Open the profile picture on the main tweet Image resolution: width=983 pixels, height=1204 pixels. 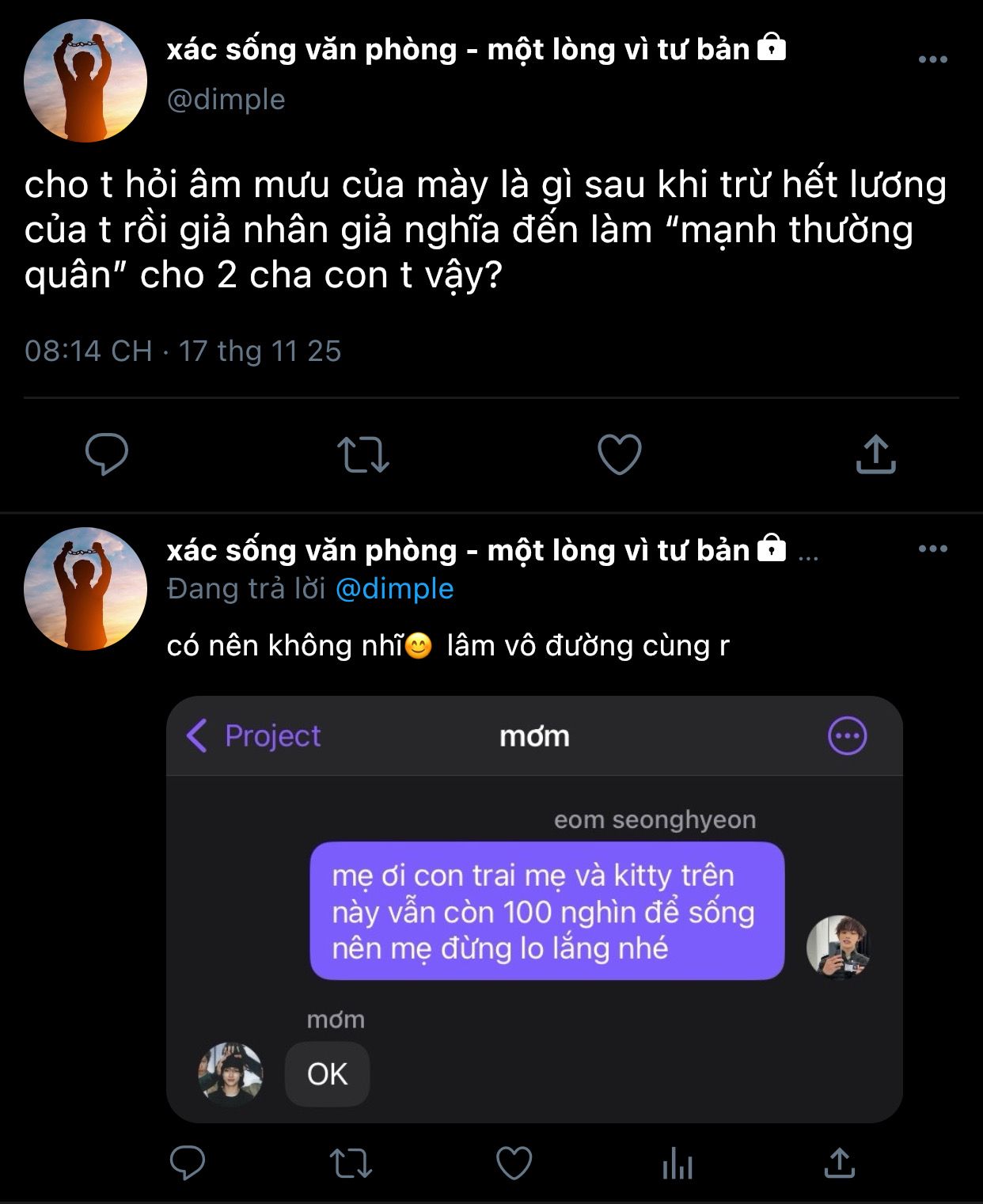pyautogui.click(x=85, y=81)
